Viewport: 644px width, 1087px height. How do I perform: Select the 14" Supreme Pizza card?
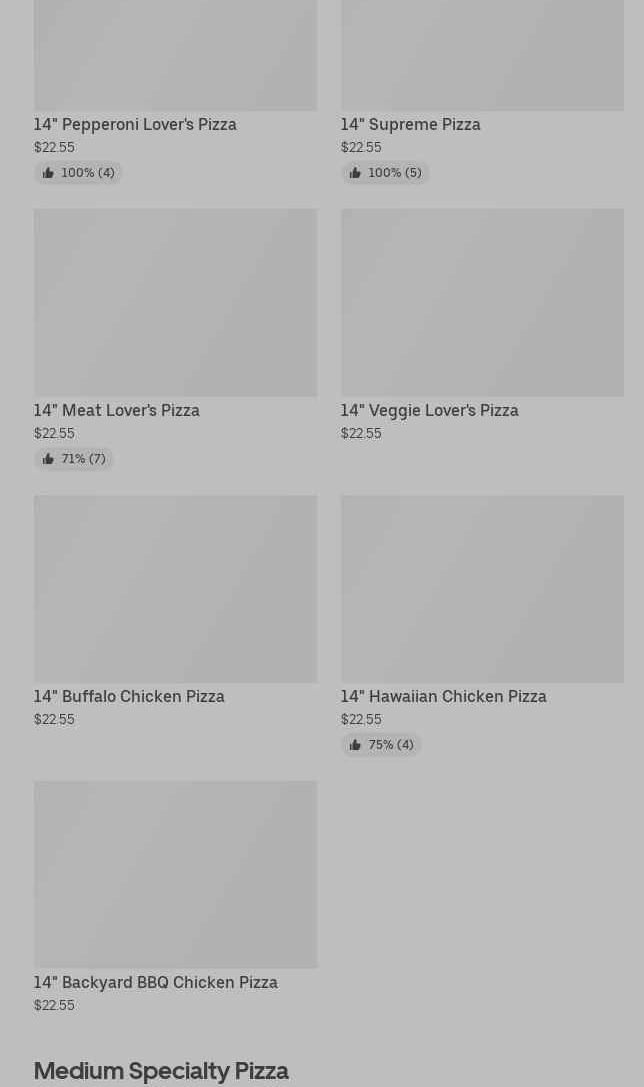[482, 92]
